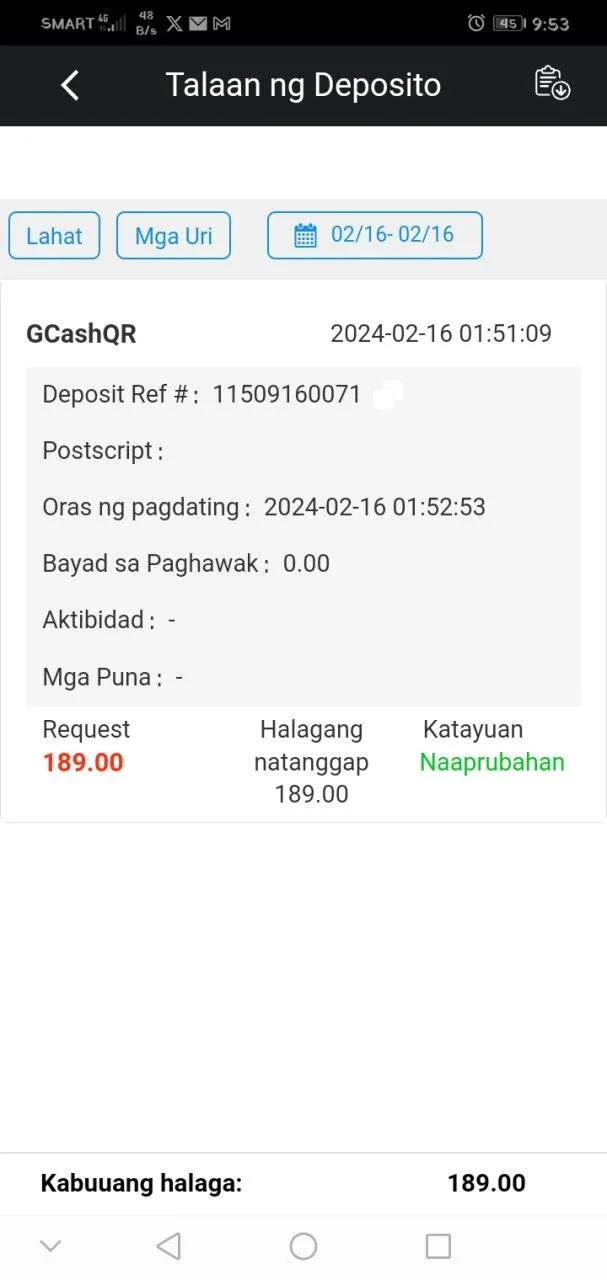607x1280 pixels.
Task: Open the Mga Uri filter
Action: (174, 236)
